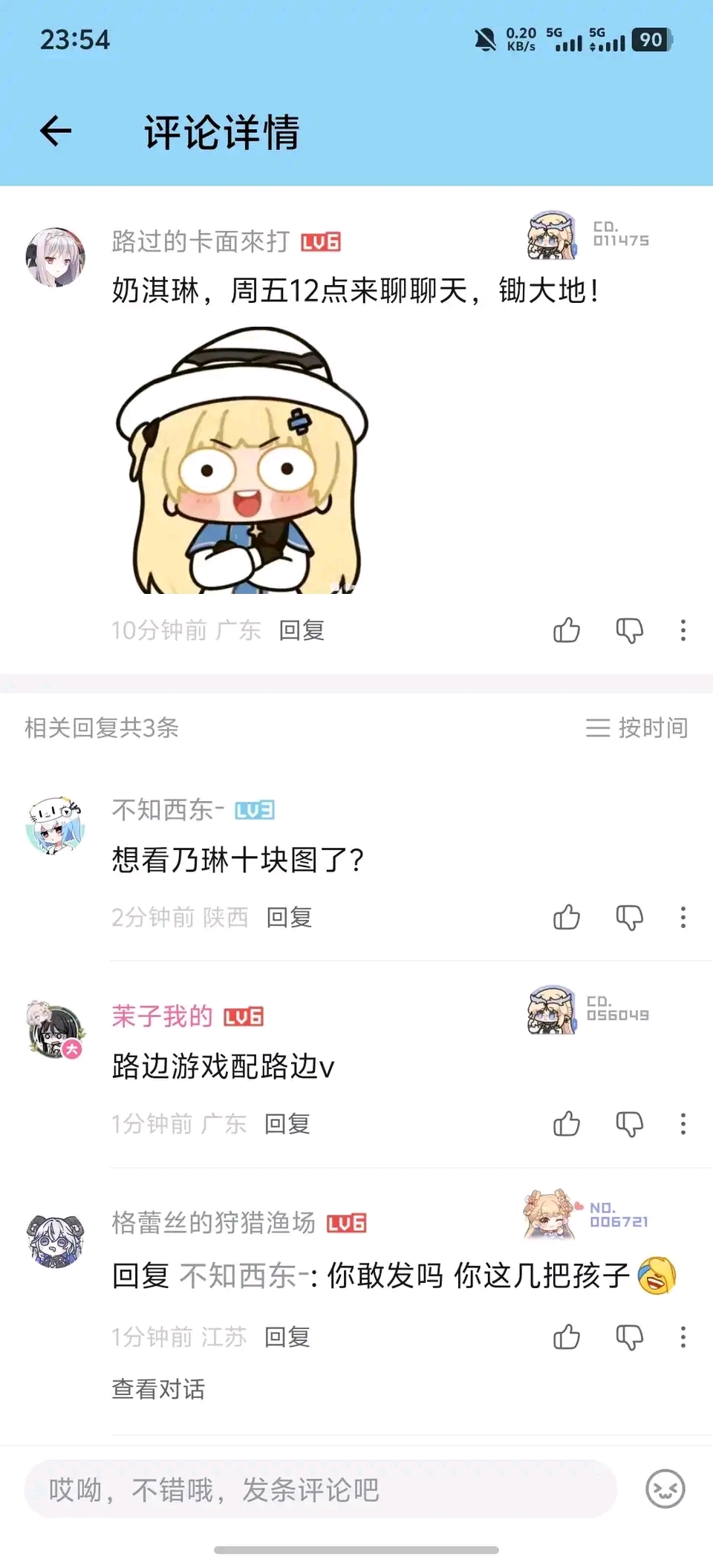Screen dimensions: 713x1568
Task: Tap 查看对话 to view the conversation
Action: (x=158, y=1389)
